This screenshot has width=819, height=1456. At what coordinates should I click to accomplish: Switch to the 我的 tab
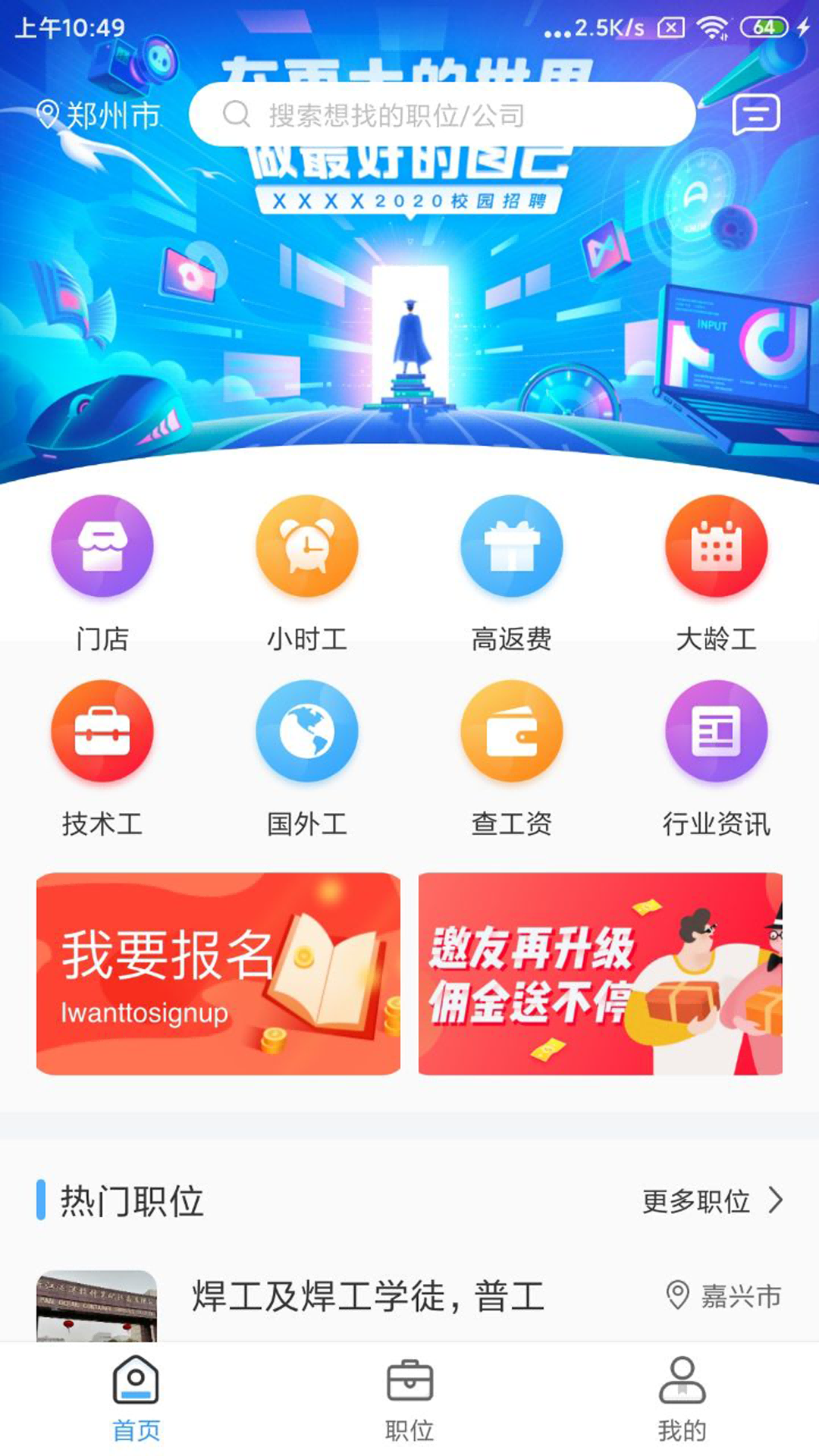click(x=682, y=1403)
